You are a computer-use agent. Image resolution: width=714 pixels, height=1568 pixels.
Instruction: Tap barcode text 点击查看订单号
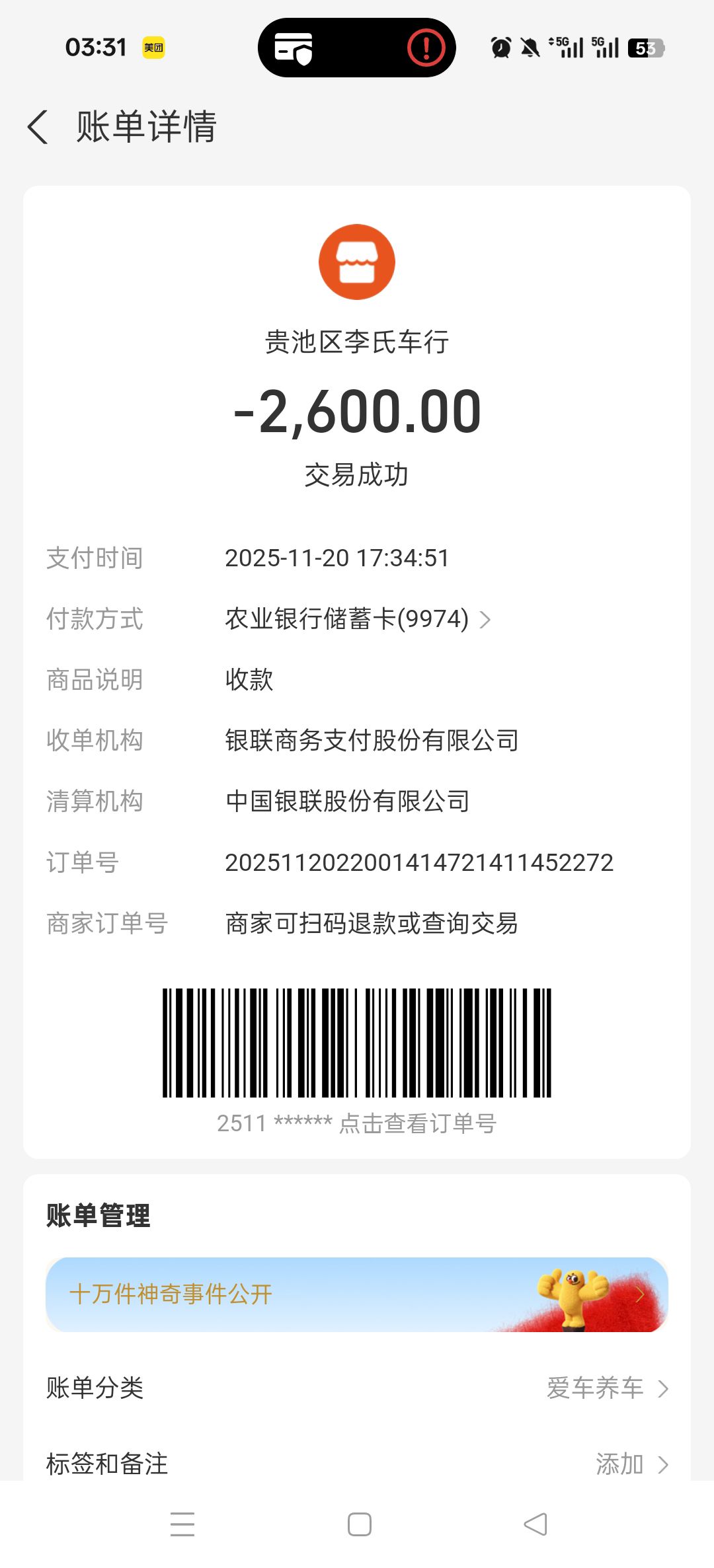tap(416, 1123)
